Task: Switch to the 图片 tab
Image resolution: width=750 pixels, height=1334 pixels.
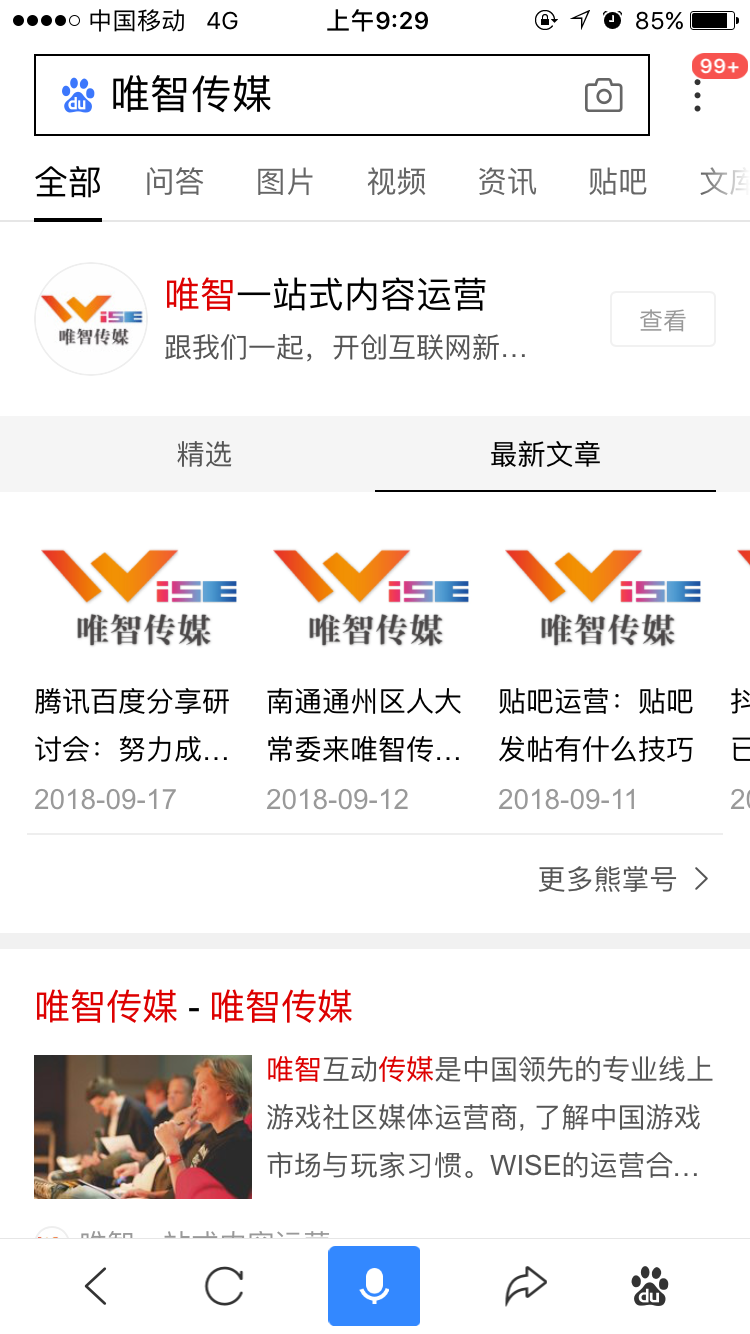Action: 285,182
